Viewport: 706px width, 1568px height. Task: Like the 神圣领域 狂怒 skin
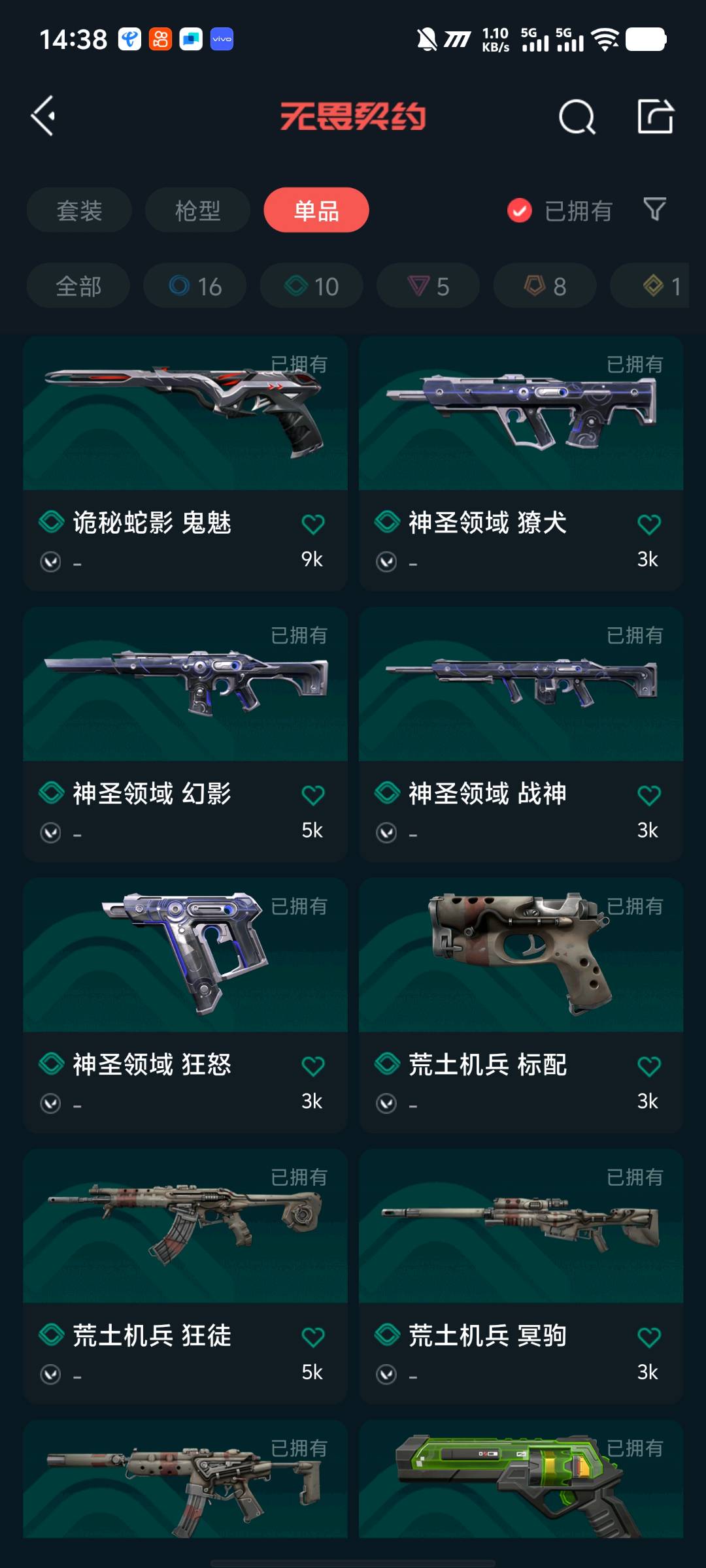click(313, 1066)
